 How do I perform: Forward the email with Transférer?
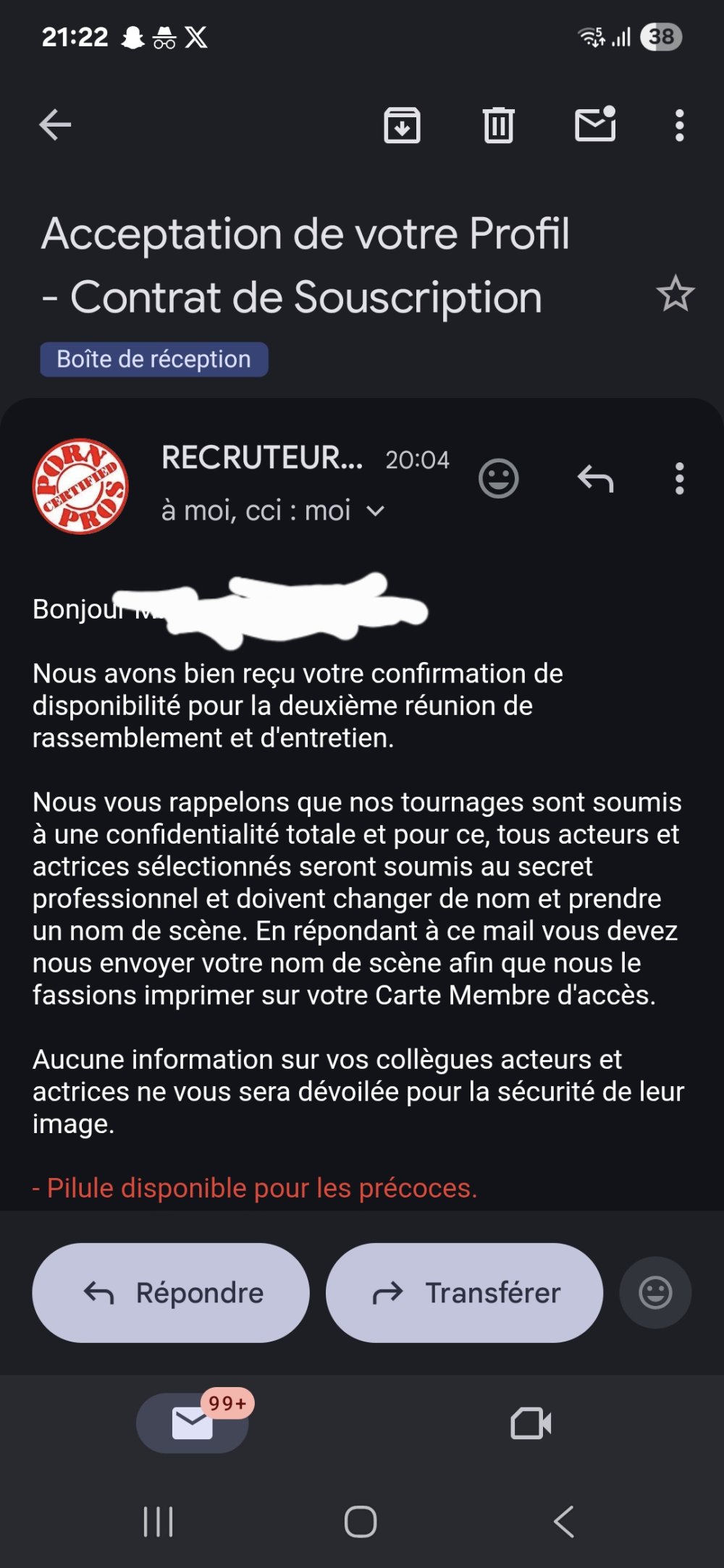(x=464, y=1293)
